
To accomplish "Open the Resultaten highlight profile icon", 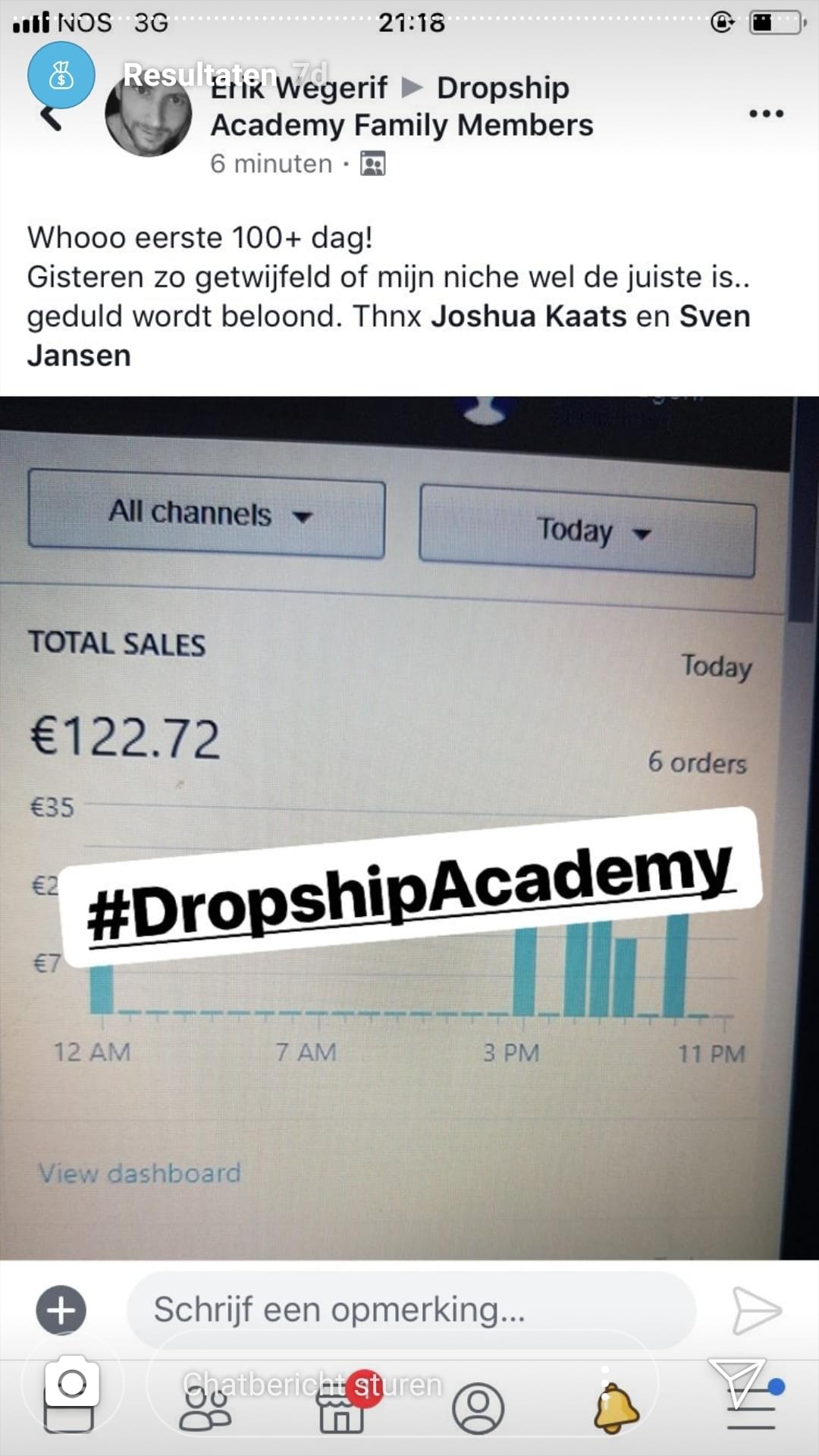I will [61, 75].
